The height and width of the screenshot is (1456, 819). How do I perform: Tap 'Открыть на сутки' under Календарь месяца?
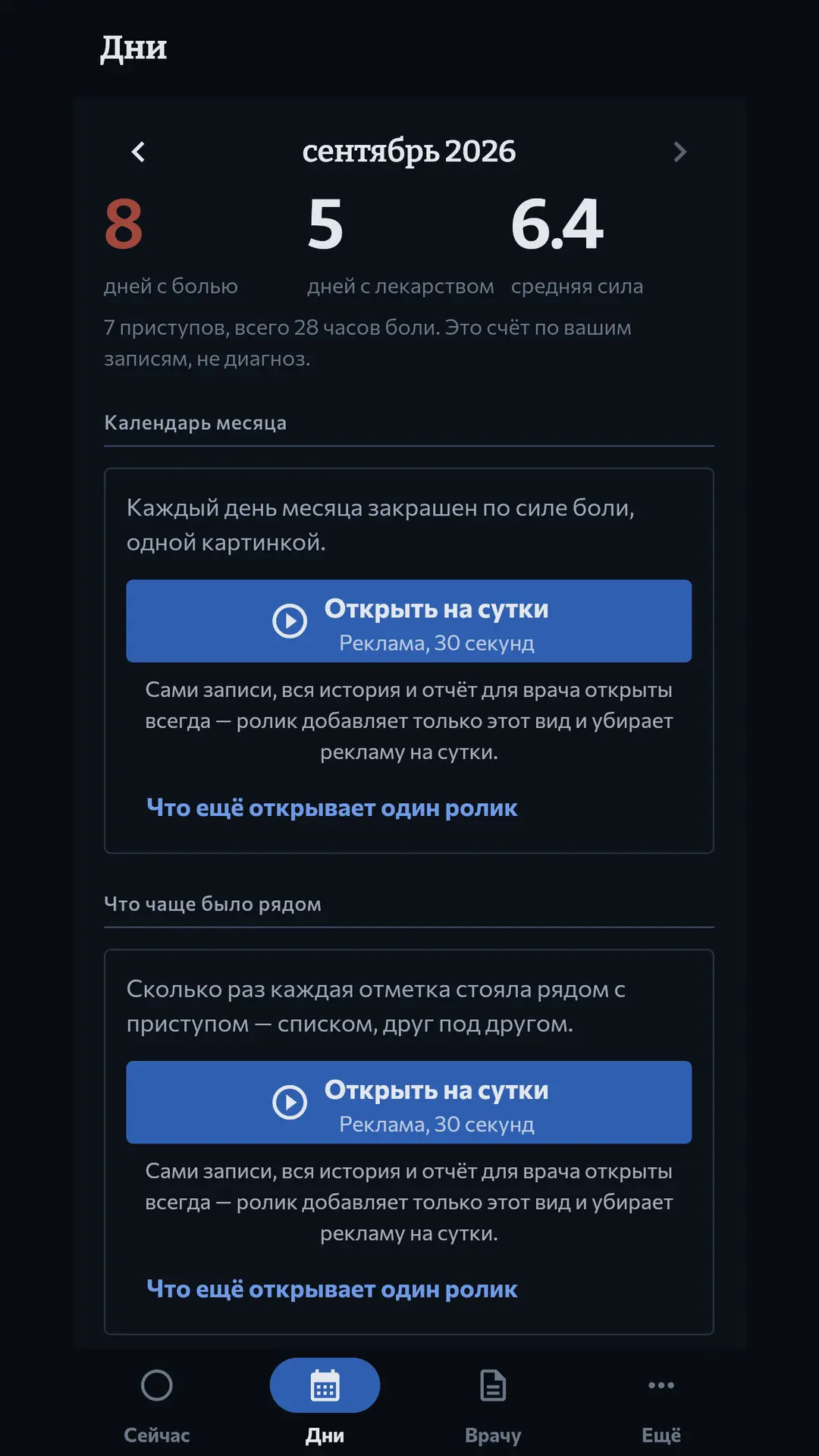[x=409, y=621]
